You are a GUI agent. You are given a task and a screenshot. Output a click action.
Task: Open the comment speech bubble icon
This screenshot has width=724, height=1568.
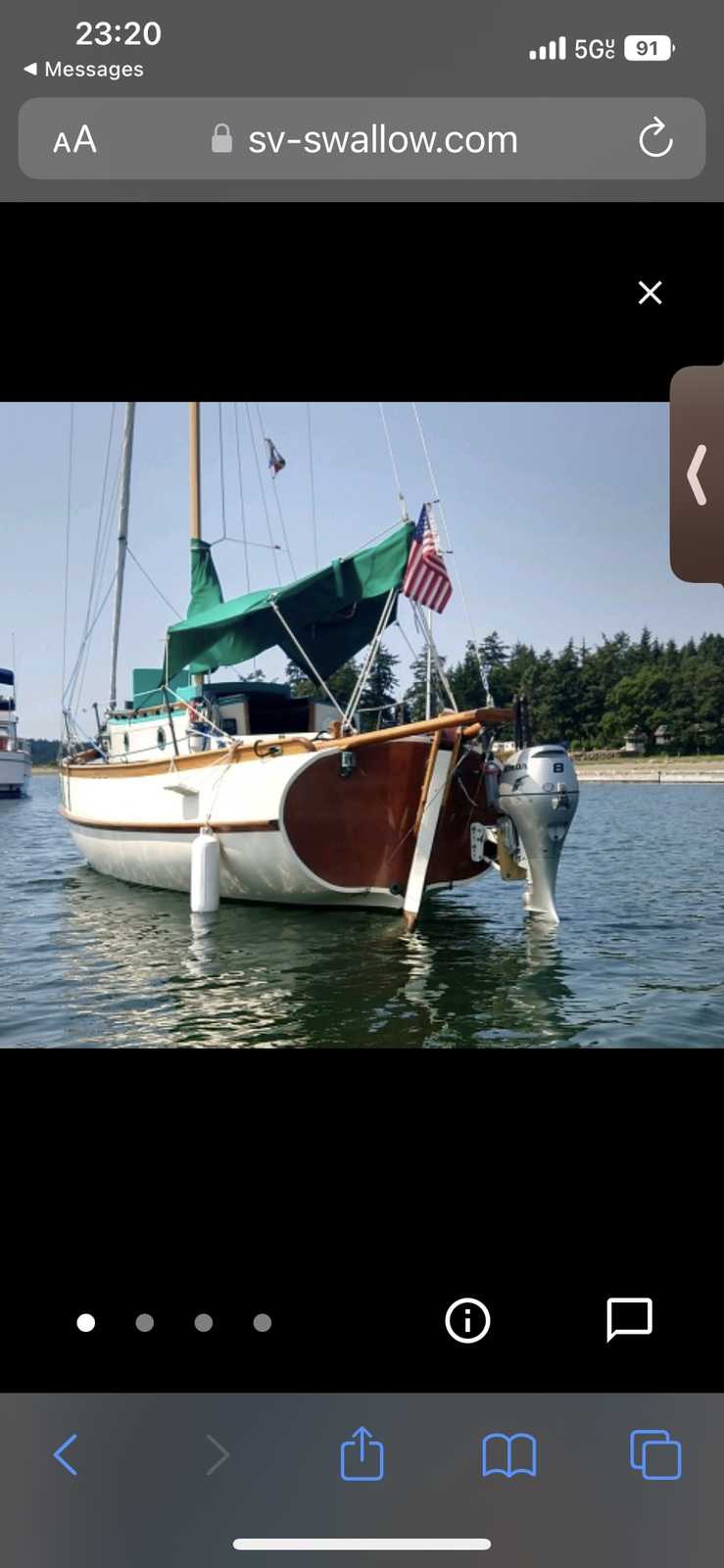click(629, 1320)
